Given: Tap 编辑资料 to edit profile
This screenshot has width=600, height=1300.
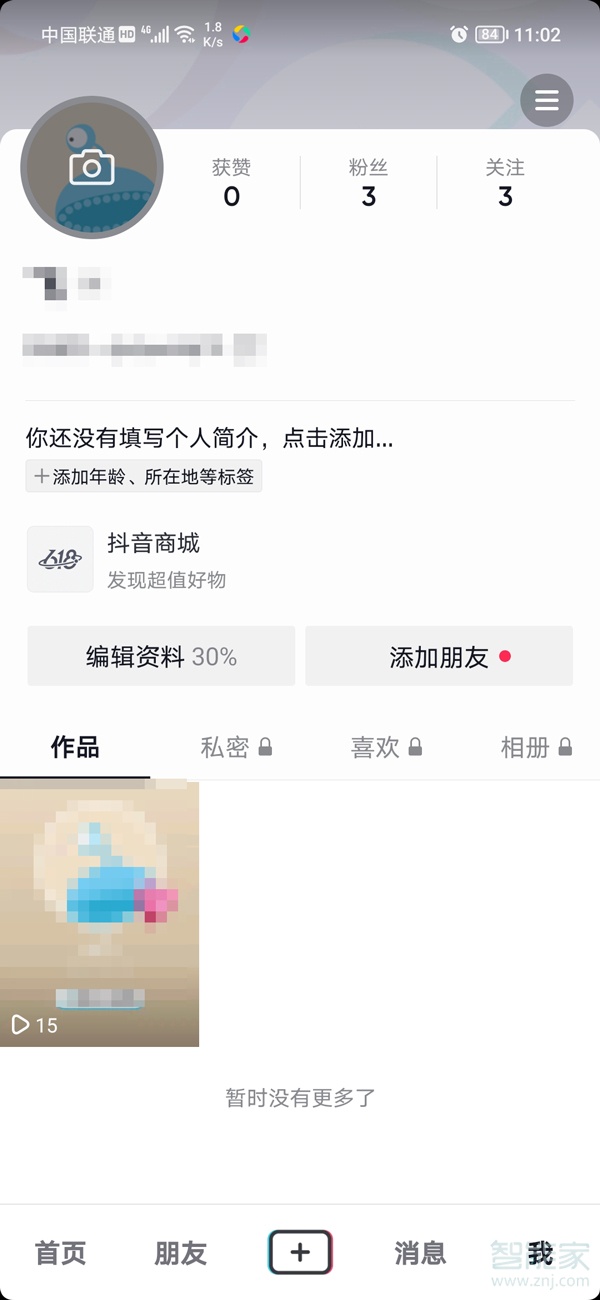Looking at the screenshot, I should (x=161, y=657).
